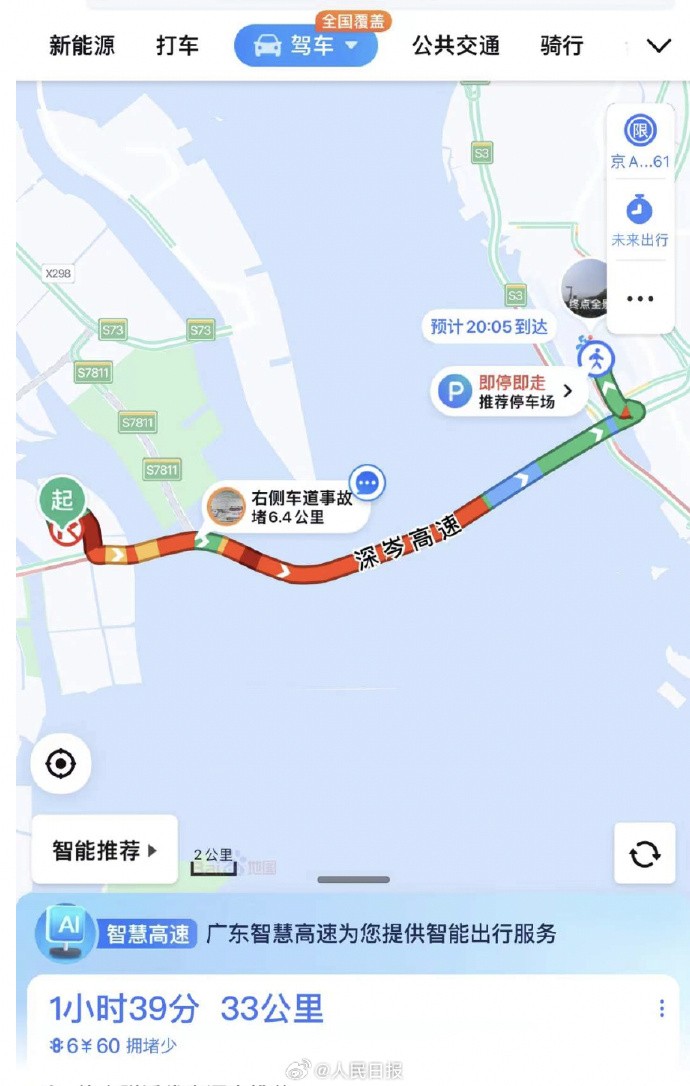Recenter the map on my location
This screenshot has width=690, height=1086.
pos(61,765)
